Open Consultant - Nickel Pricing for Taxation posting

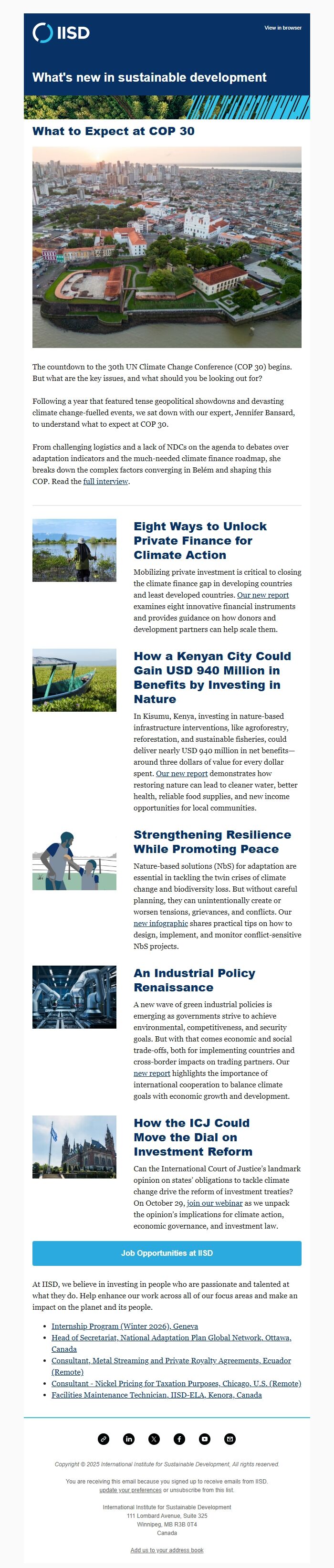[176, 1384]
